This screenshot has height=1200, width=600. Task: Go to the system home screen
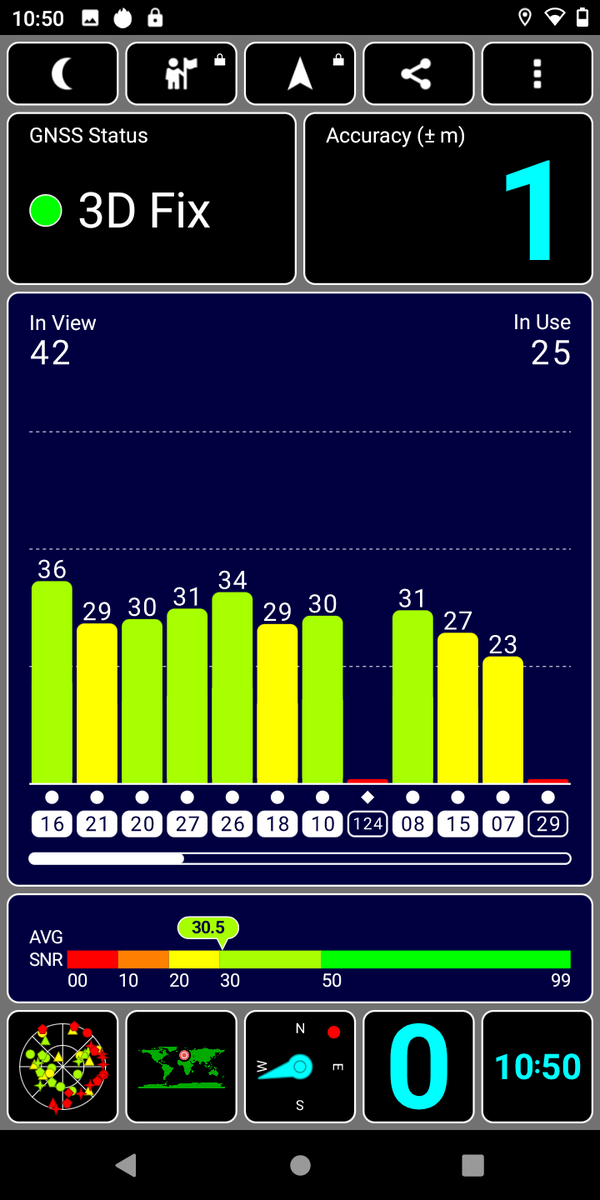tap(300, 1164)
